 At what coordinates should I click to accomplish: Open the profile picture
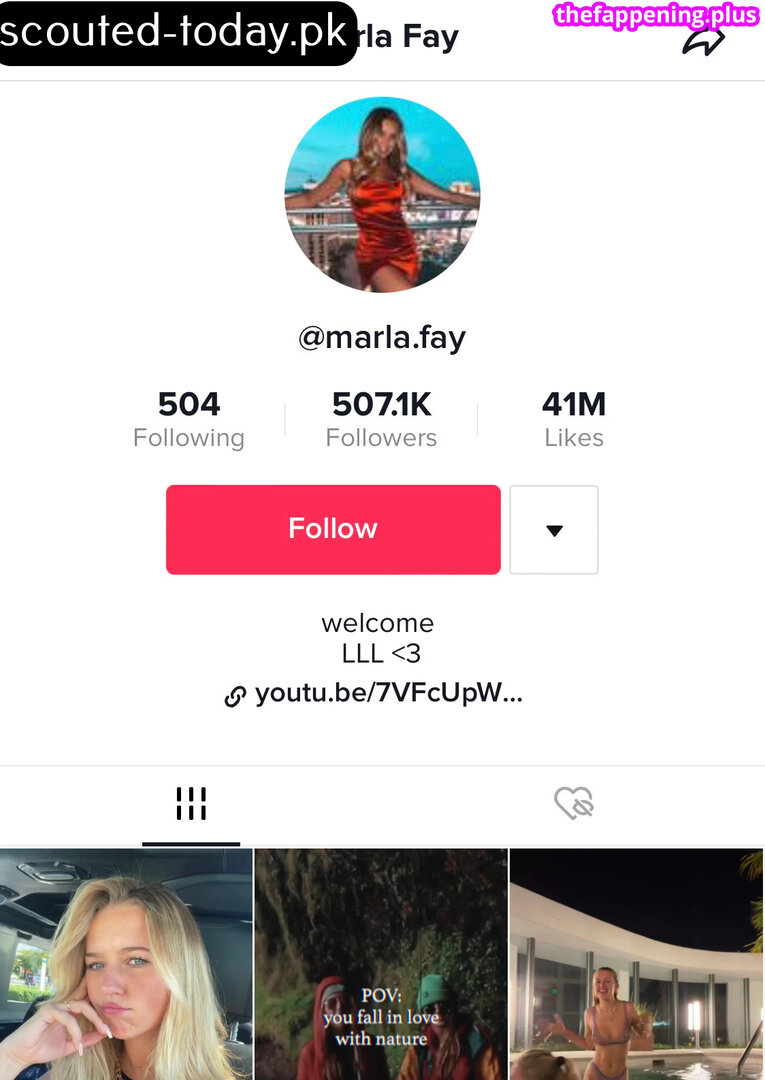[x=382, y=195]
